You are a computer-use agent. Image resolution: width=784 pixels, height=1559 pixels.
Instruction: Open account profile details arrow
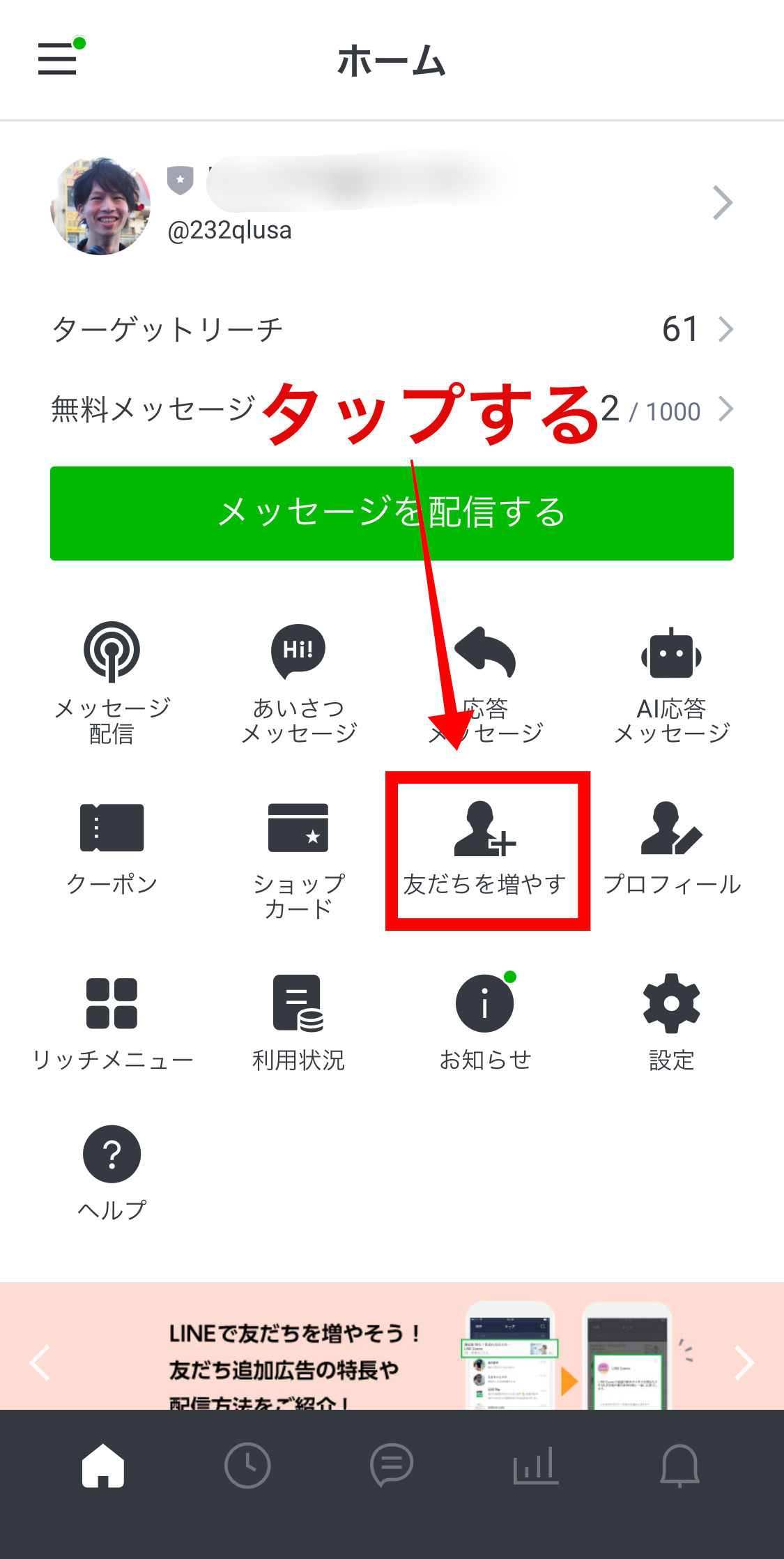point(723,203)
